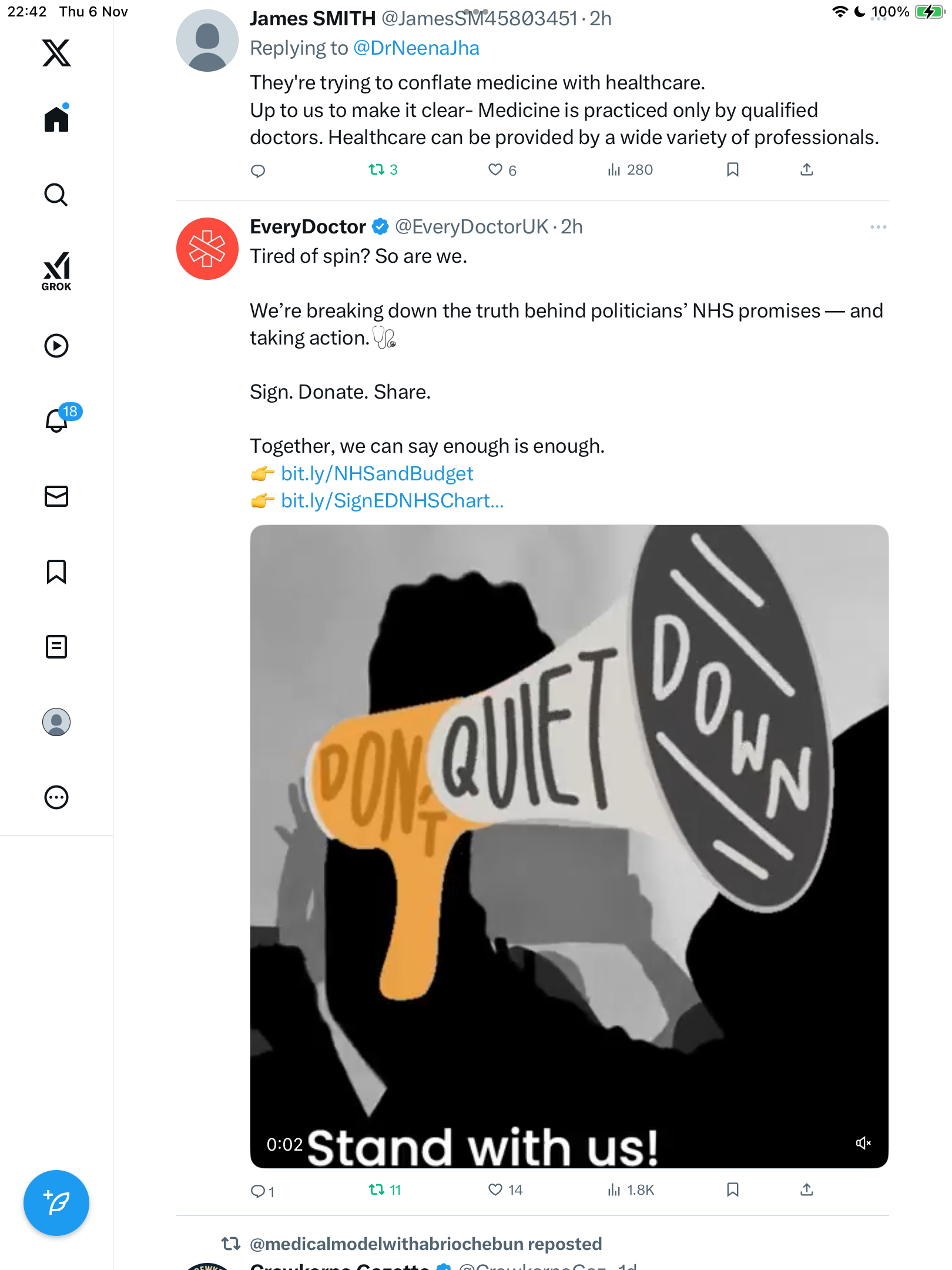Screen dimensions: 952x1270
Task: Like the EveryDoctor post
Action: click(x=495, y=1190)
